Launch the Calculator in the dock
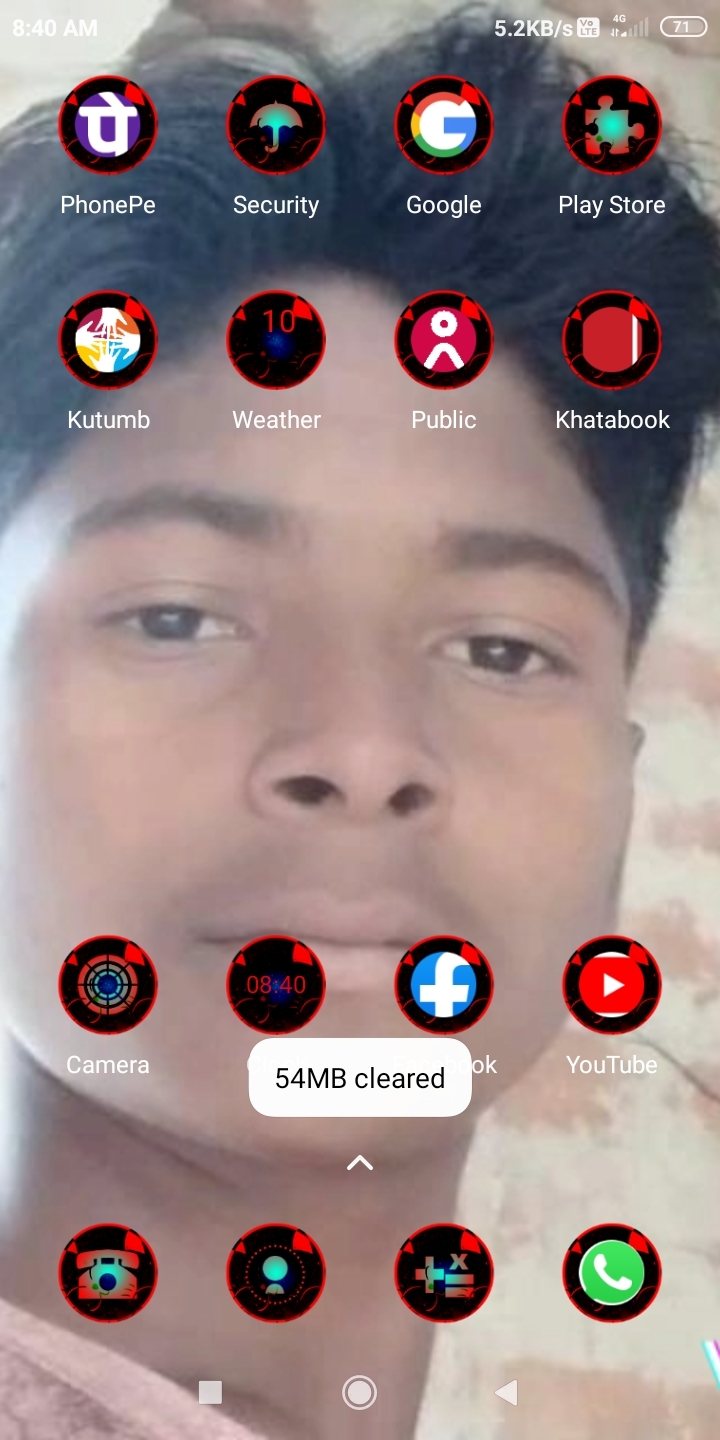This screenshot has width=720, height=1440. tap(444, 1274)
